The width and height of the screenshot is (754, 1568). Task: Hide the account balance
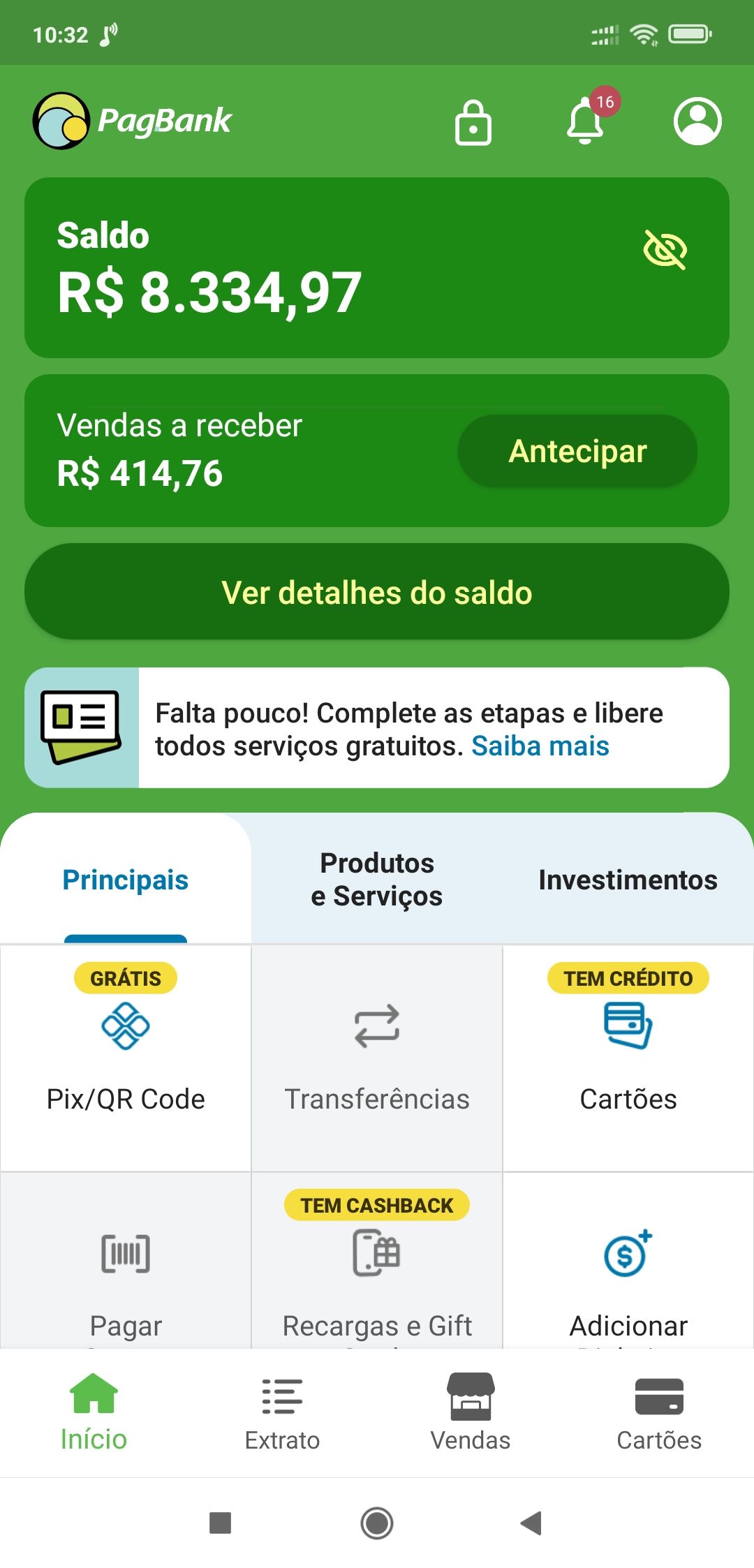(665, 249)
